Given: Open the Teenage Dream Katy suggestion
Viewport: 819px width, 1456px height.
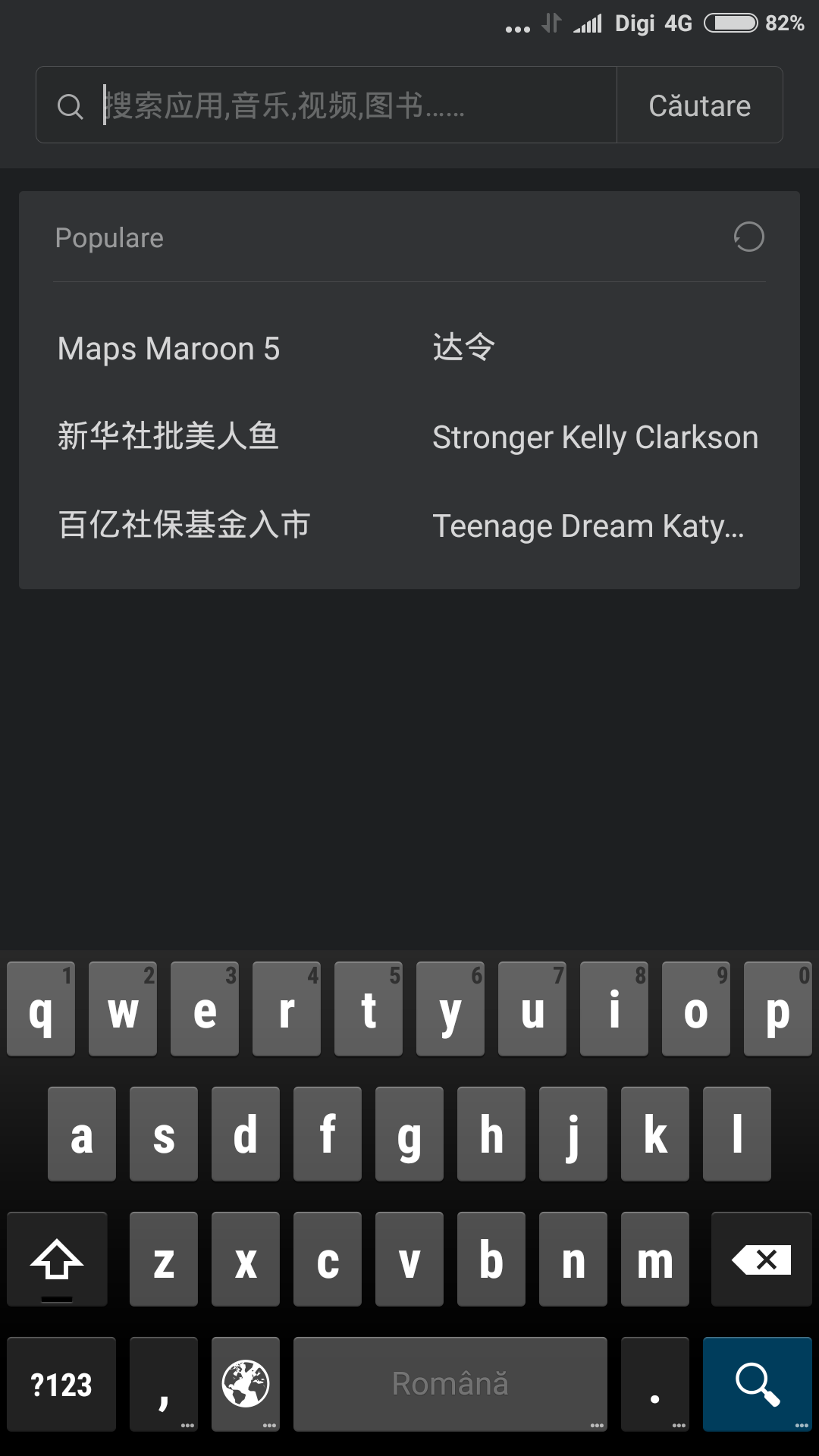Looking at the screenshot, I should pos(588,526).
